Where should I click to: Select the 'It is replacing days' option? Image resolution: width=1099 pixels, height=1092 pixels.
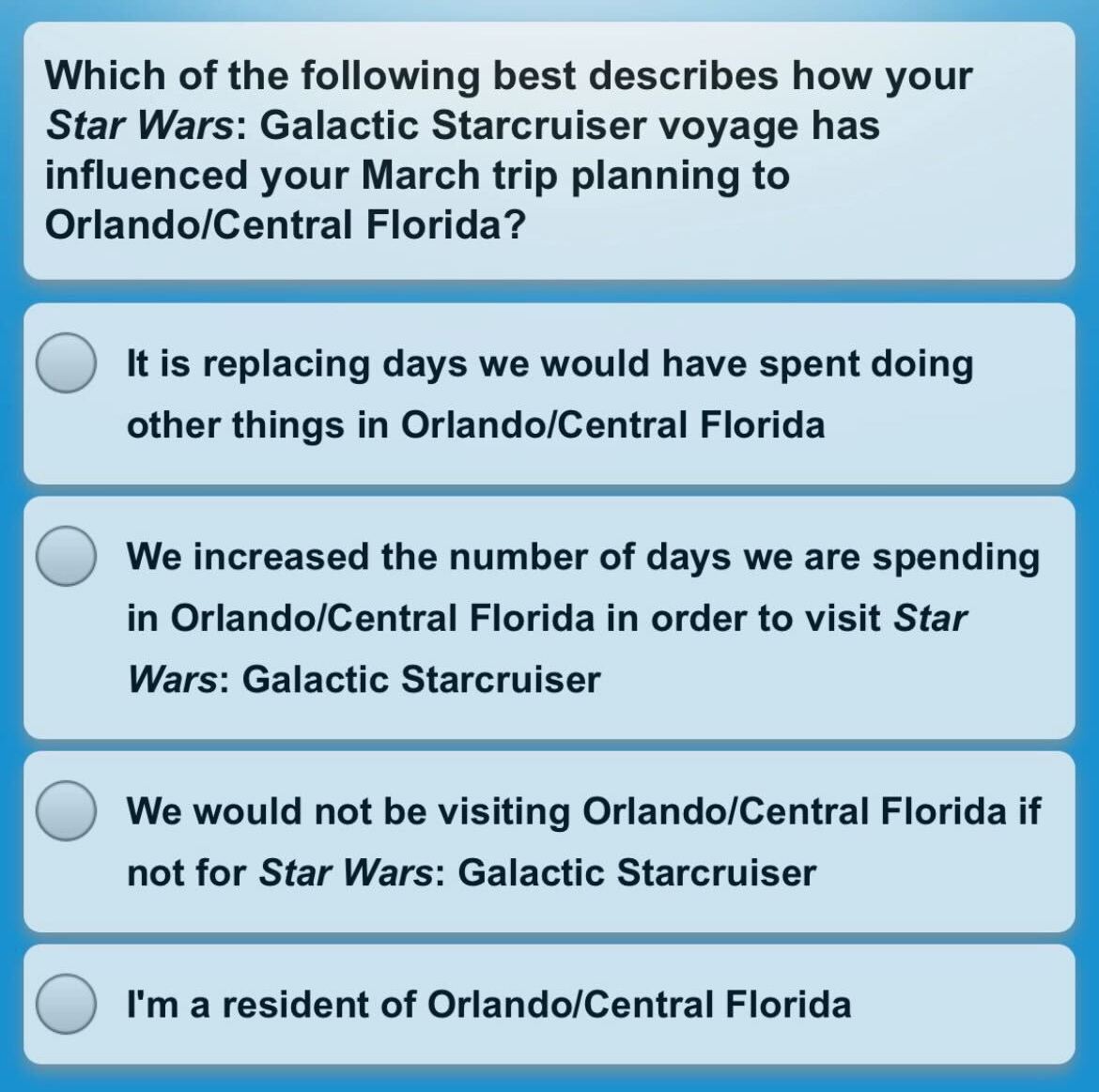66,363
